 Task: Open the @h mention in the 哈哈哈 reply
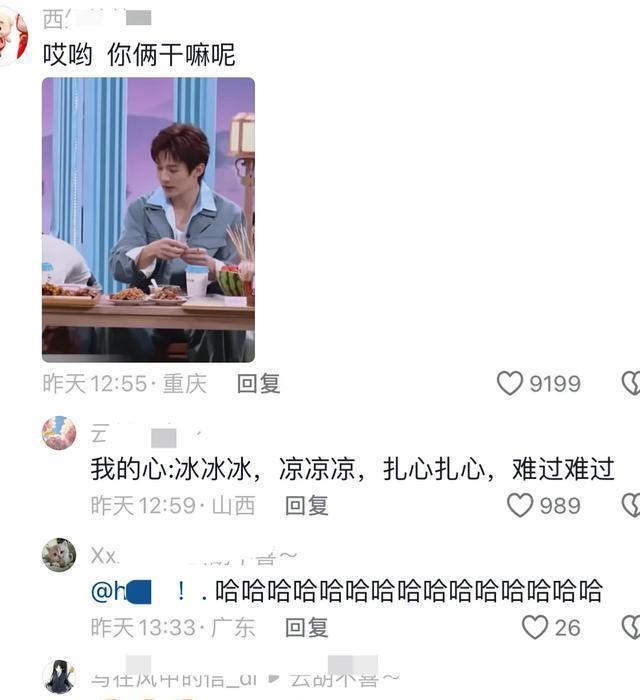(122, 591)
